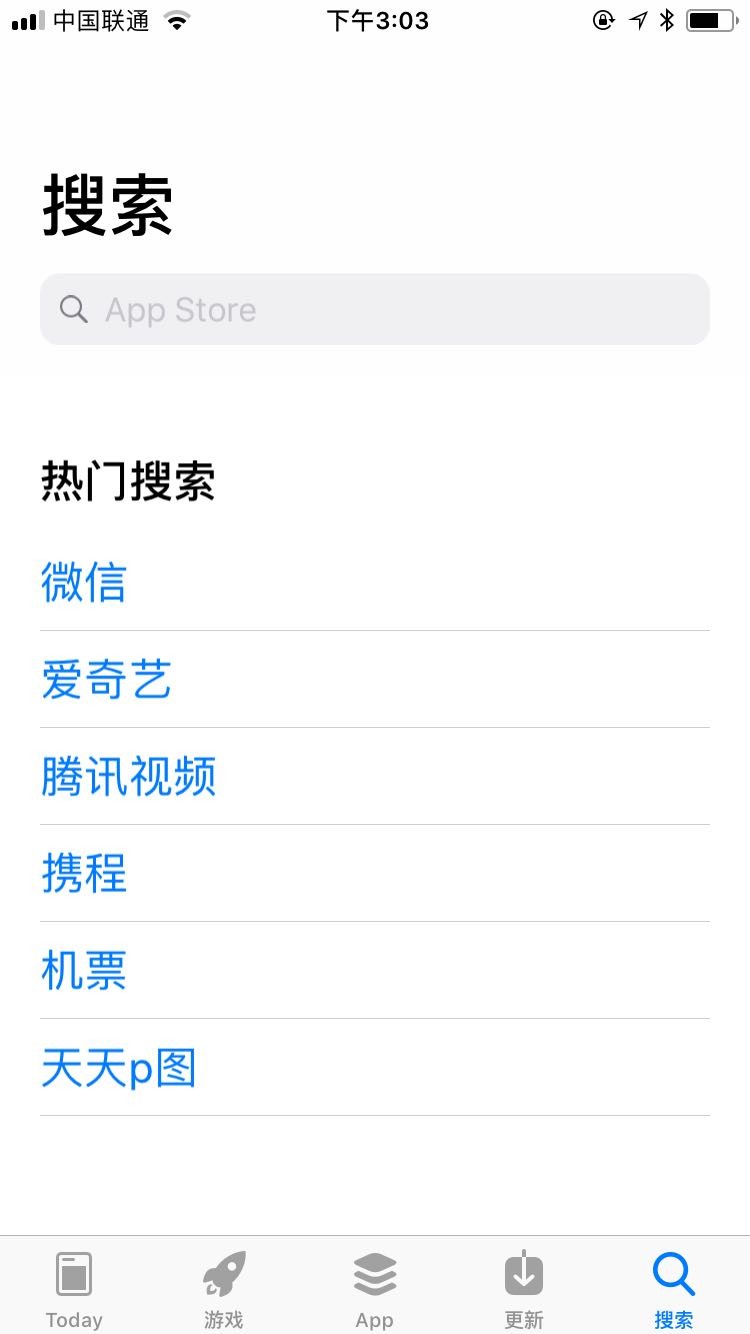Search for 携程 from trending list
The width and height of the screenshot is (750, 1334).
[x=375, y=874]
